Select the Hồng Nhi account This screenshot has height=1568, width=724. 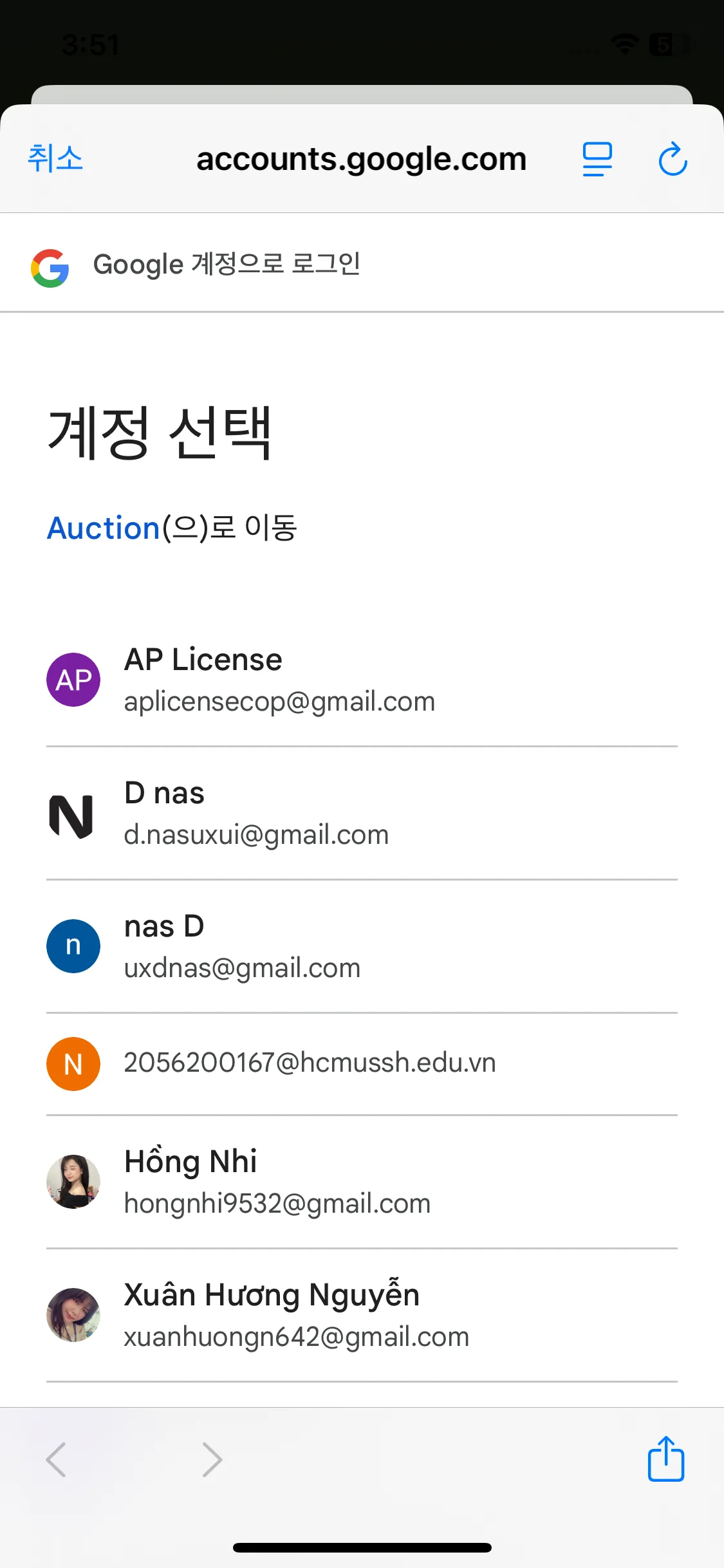coord(362,1182)
